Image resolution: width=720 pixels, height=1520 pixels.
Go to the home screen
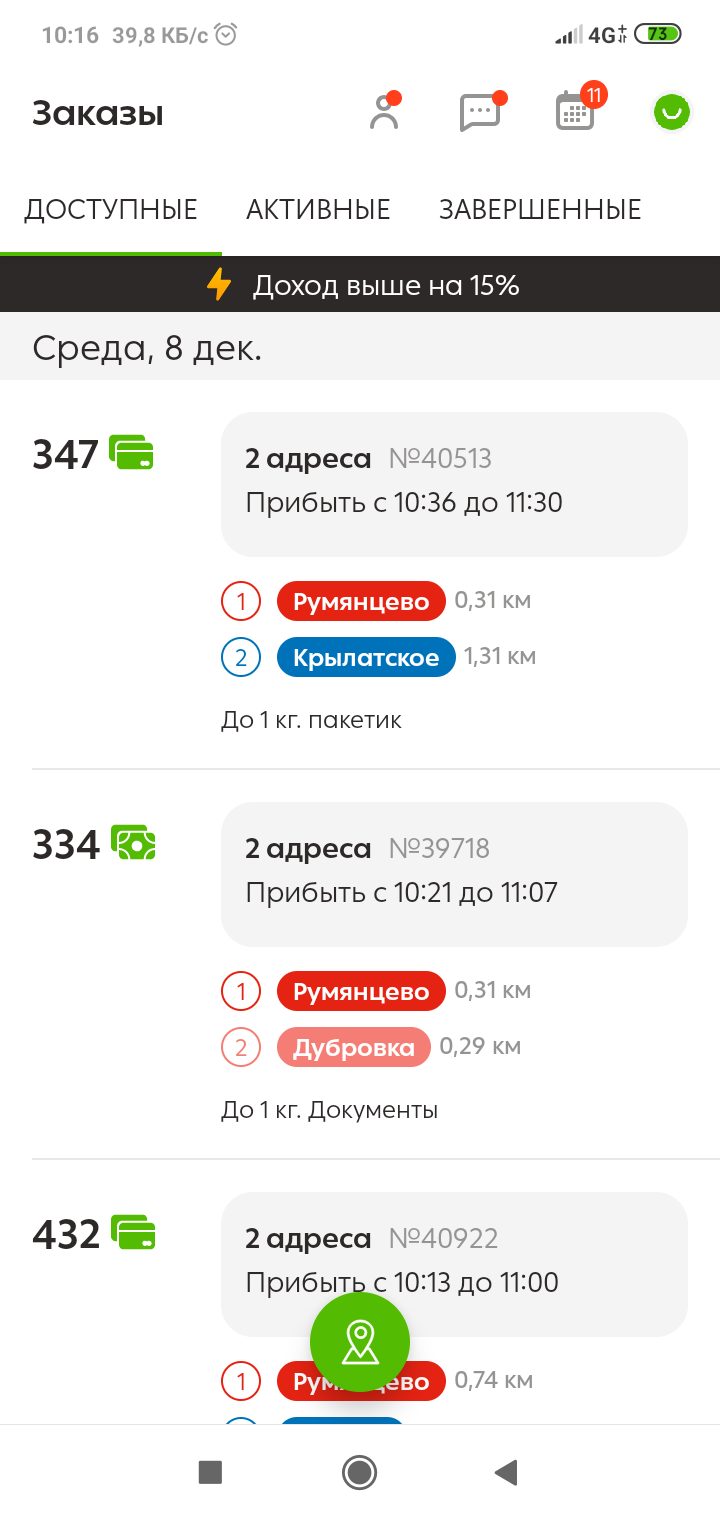click(359, 1472)
